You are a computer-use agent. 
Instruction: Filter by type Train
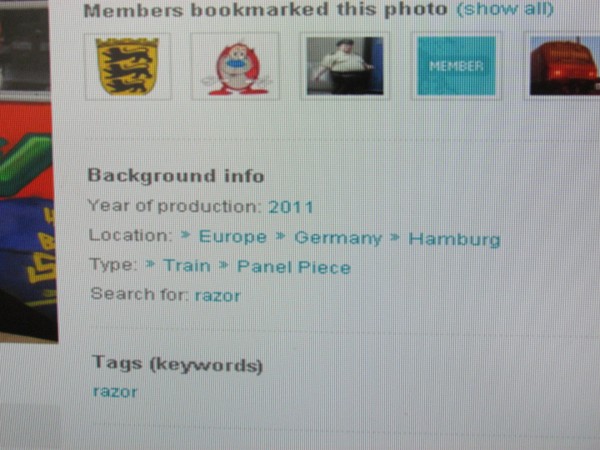186,266
